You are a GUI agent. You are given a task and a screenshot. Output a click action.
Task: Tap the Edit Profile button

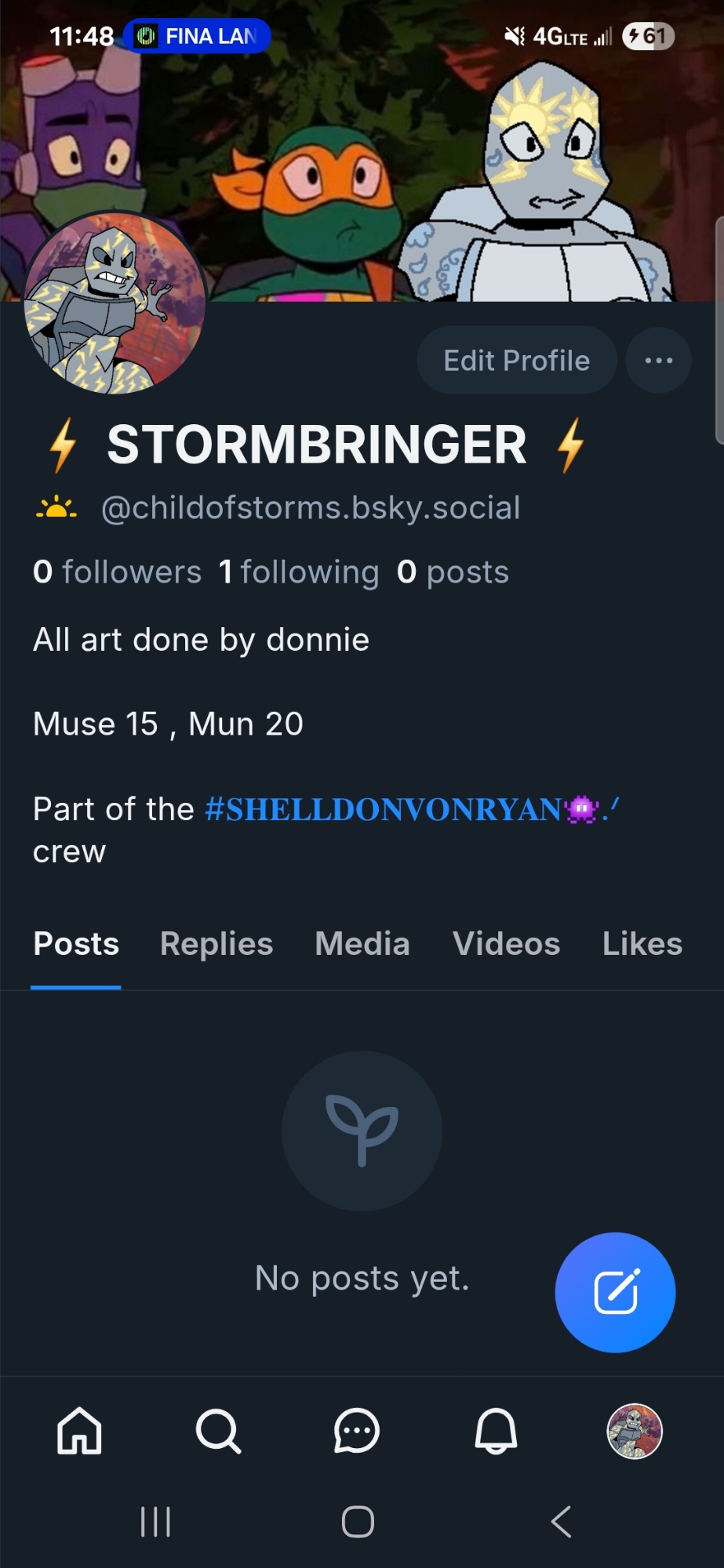(x=516, y=361)
